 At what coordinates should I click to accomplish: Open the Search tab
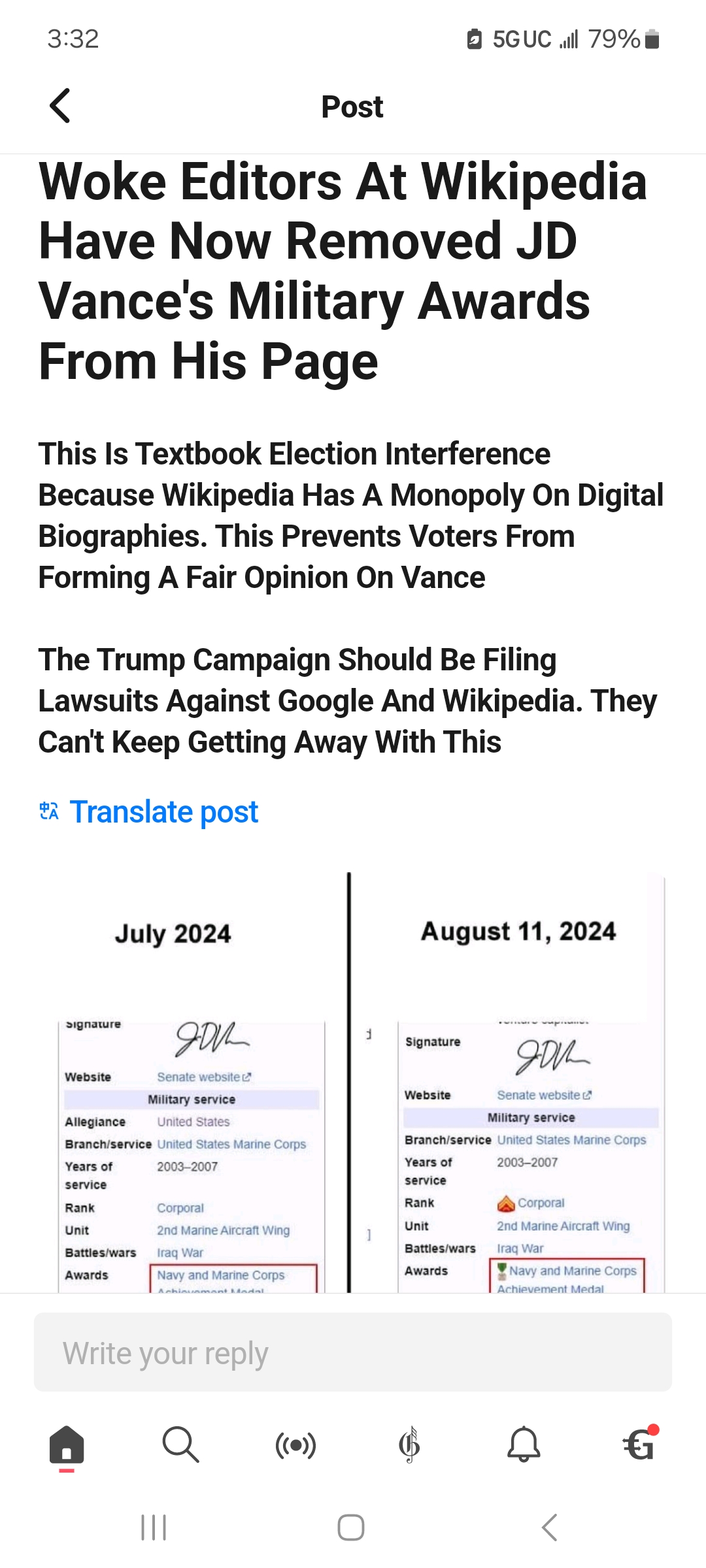click(180, 1445)
